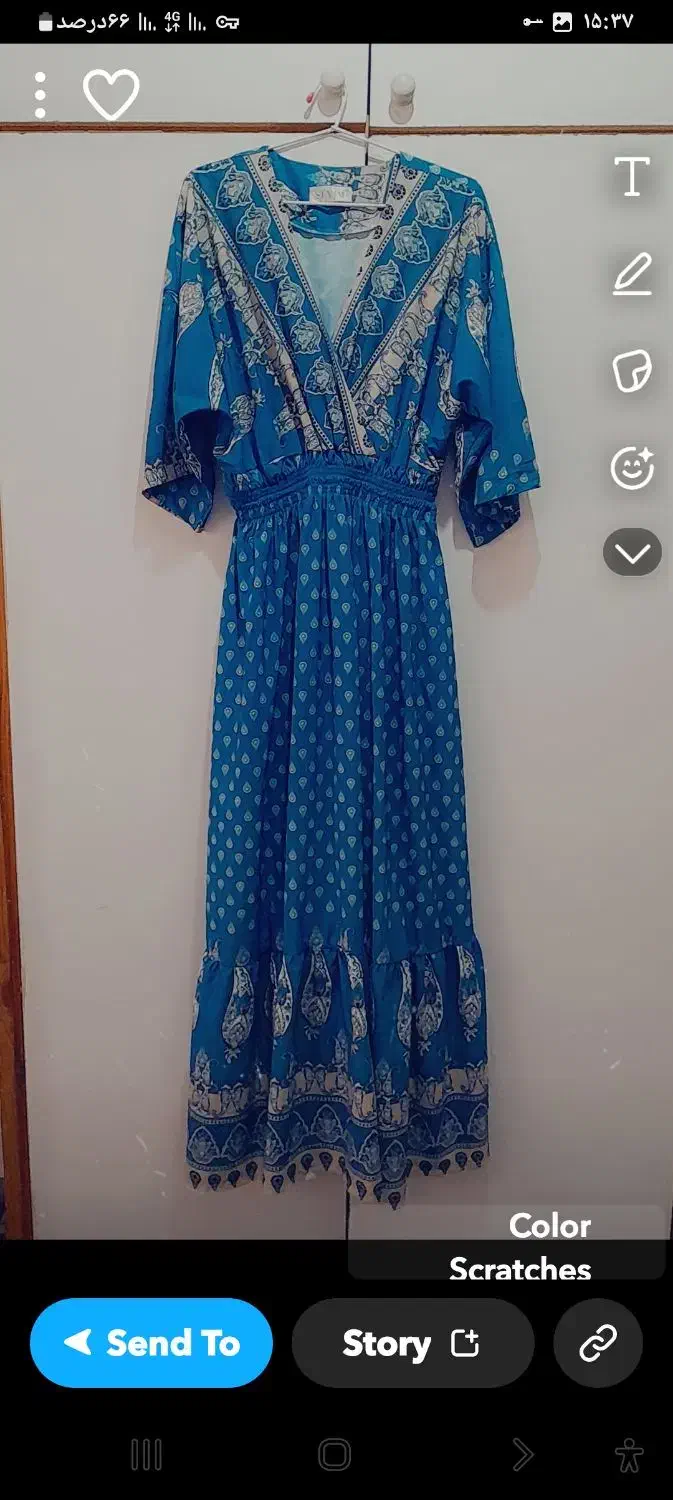This screenshot has height=1500, width=673.
Task: Attach a link with the chain icon
Action: coord(598,1343)
